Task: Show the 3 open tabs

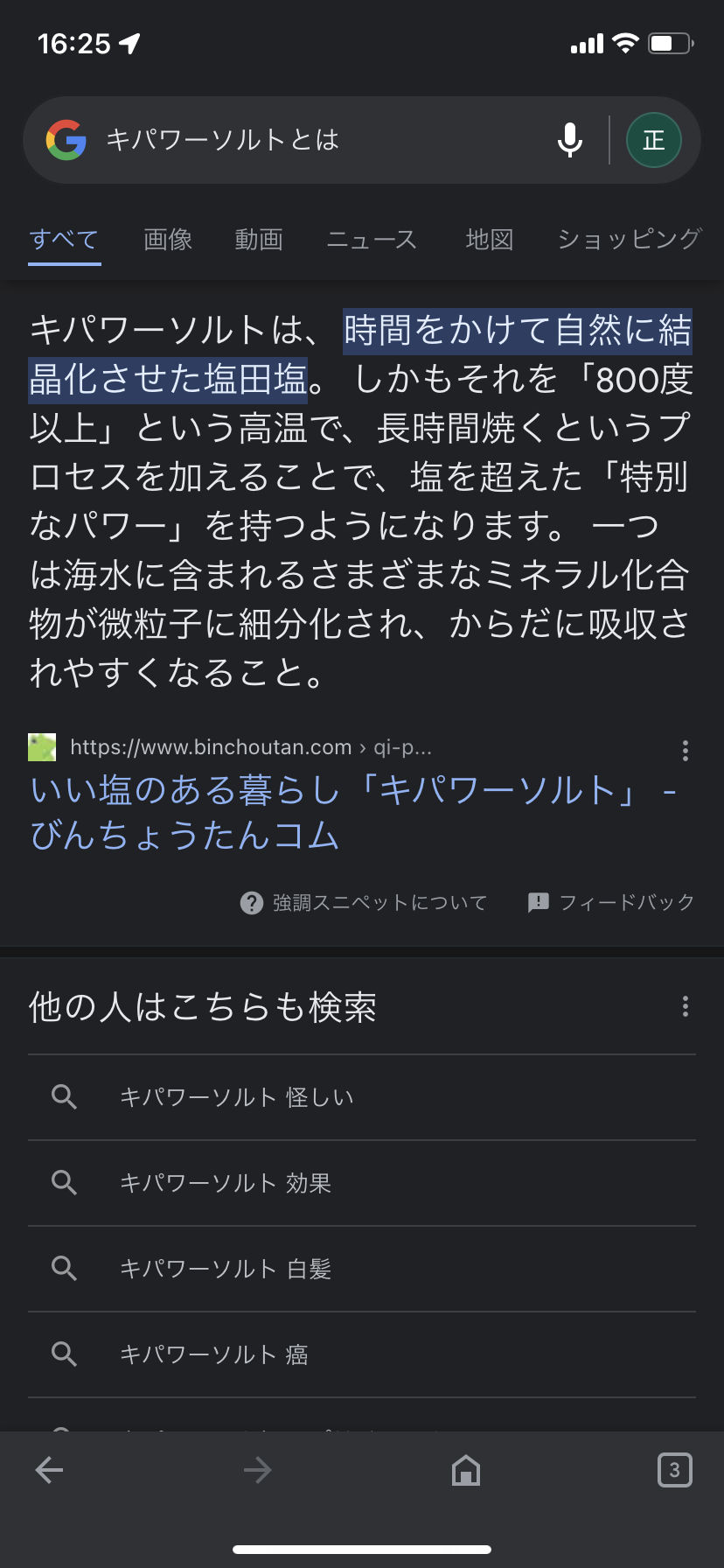Action: (674, 1470)
